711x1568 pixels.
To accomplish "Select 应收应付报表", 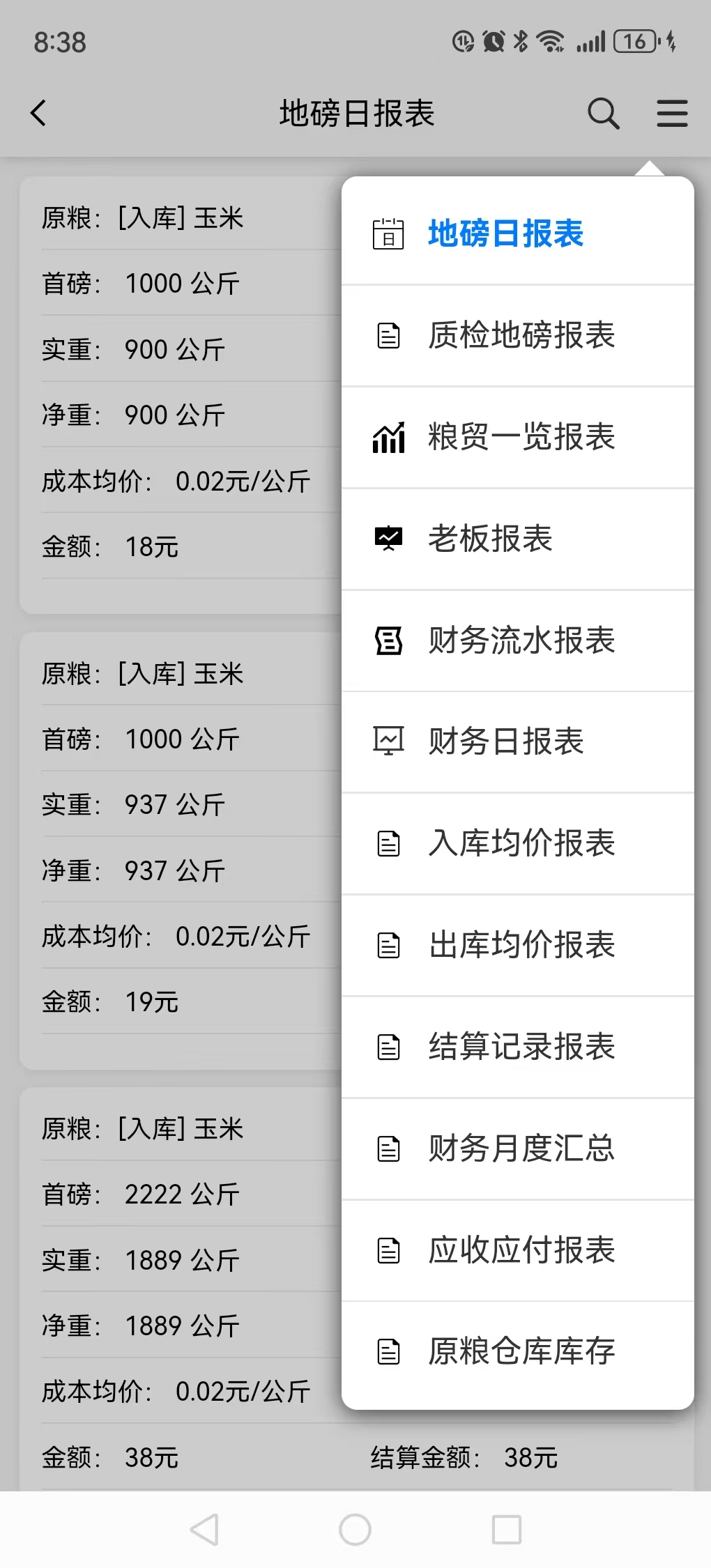I will click(x=518, y=1250).
